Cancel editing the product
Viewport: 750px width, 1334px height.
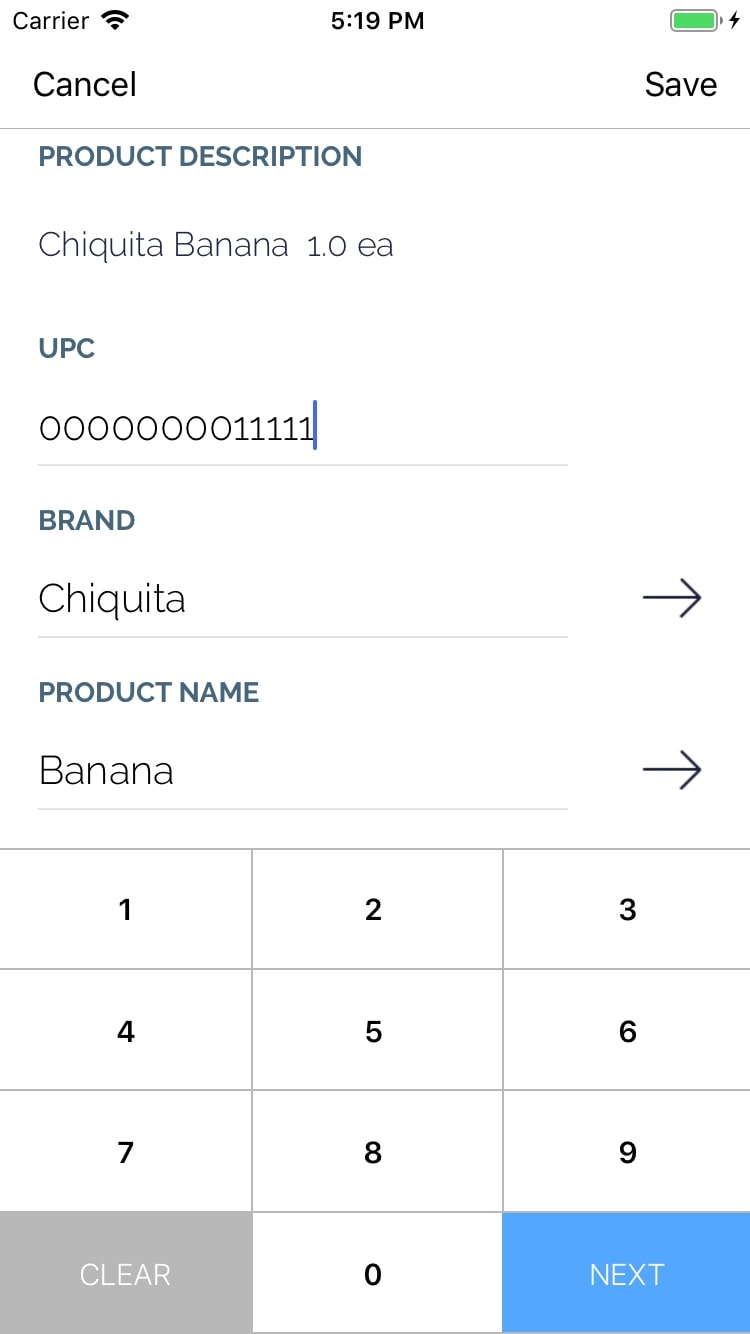click(x=85, y=84)
